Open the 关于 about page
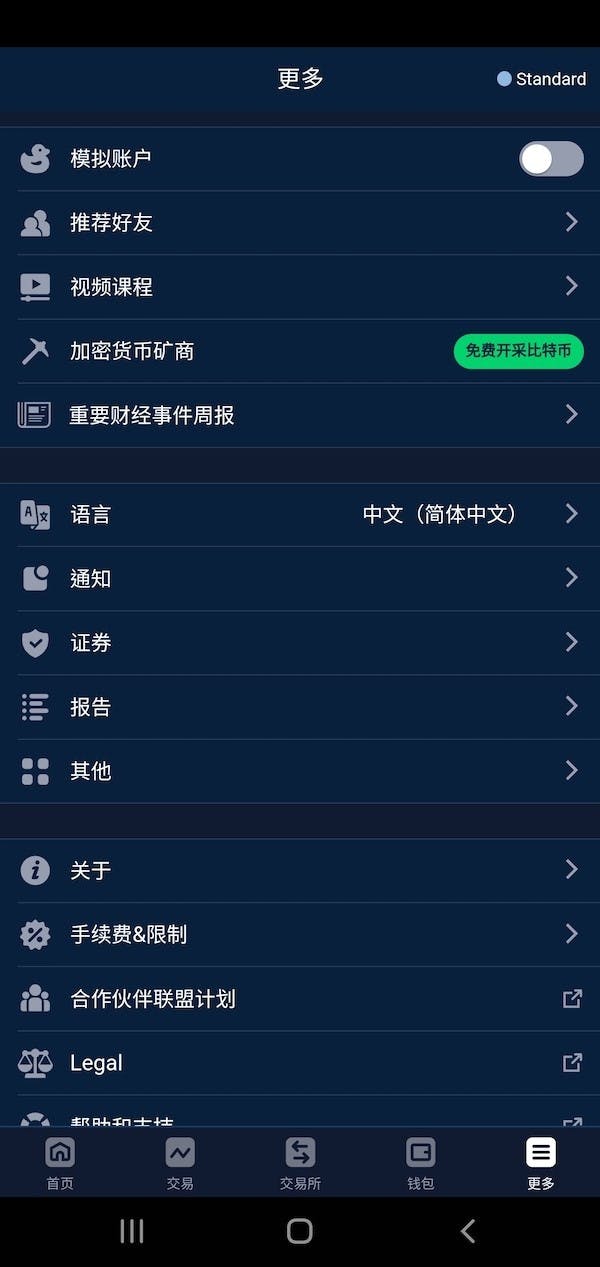 coord(300,870)
